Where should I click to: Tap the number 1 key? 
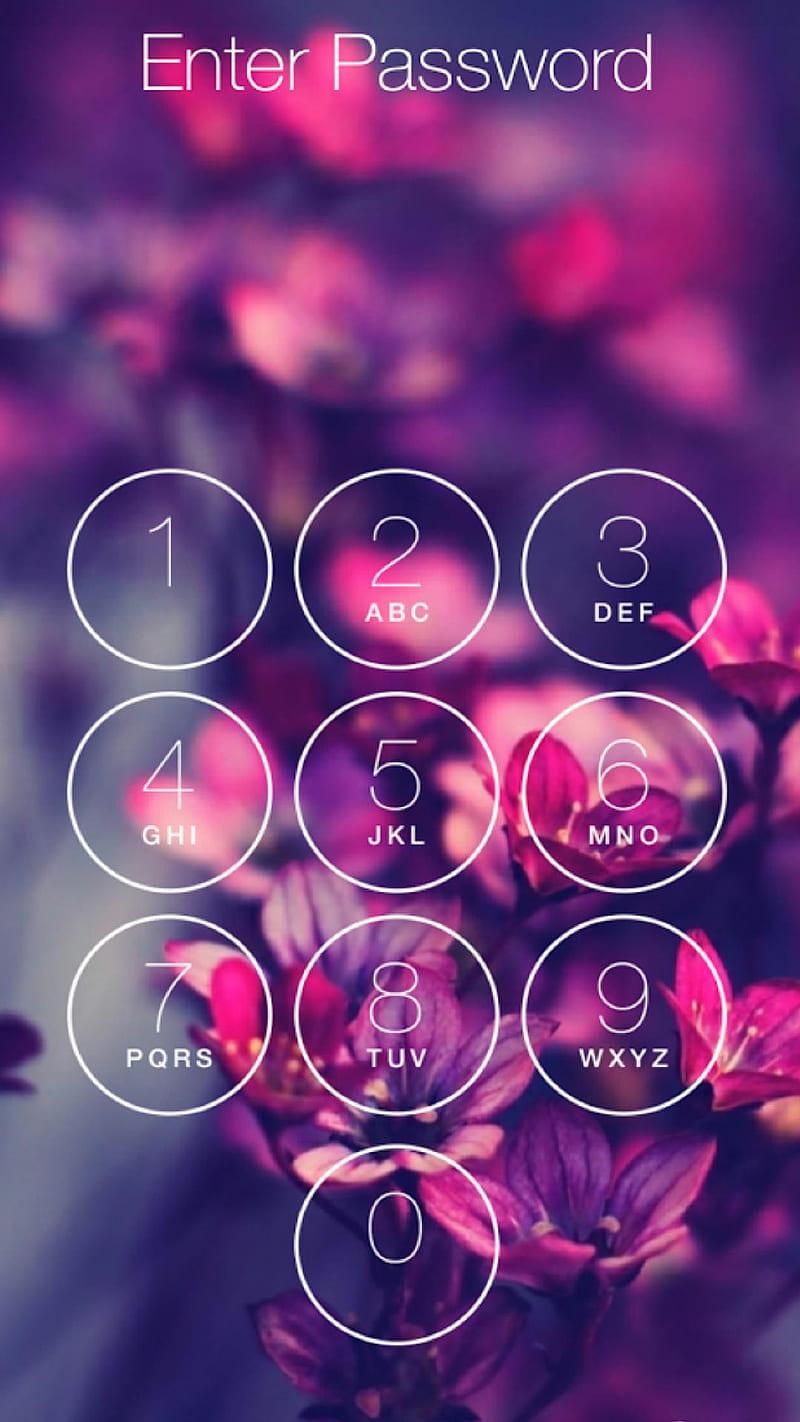point(170,569)
